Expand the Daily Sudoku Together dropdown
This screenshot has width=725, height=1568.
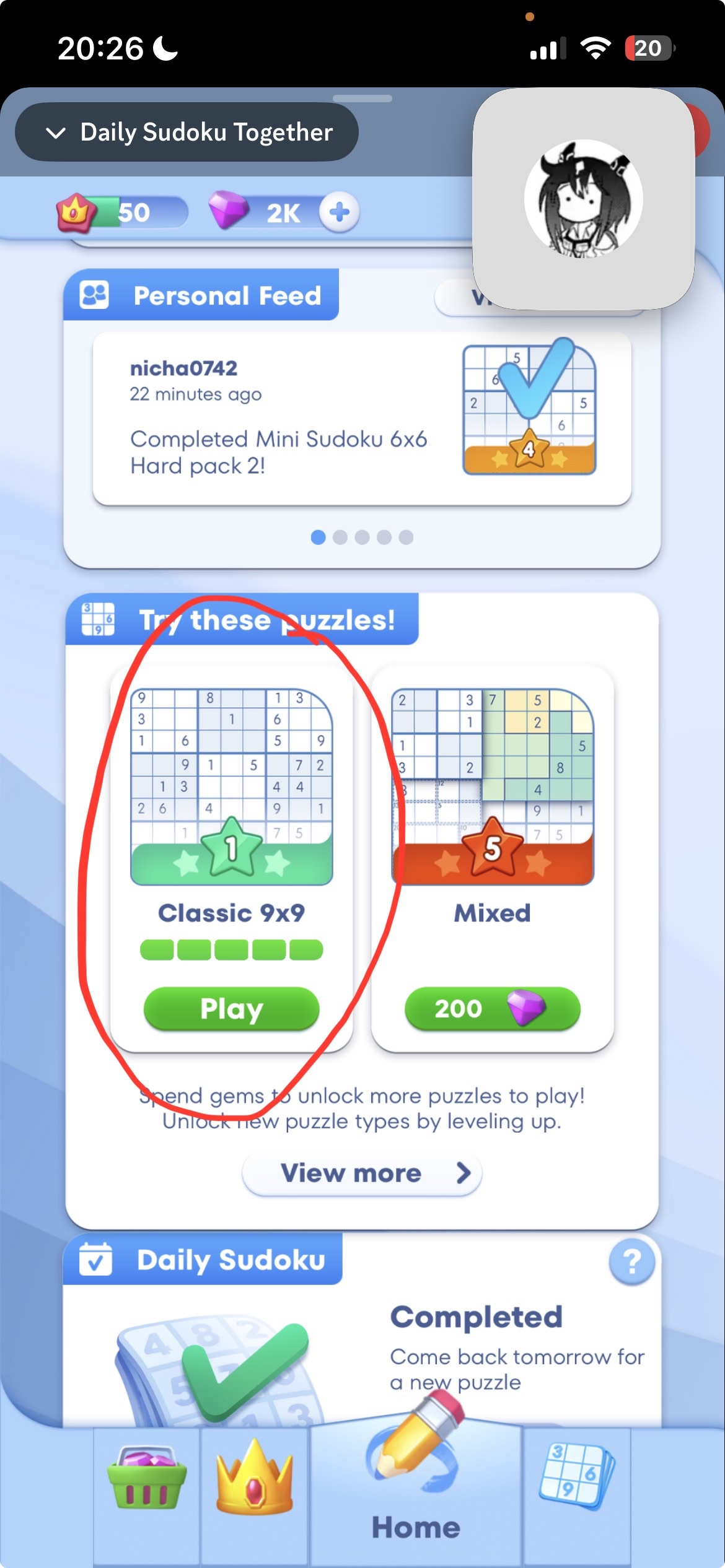[x=186, y=133]
